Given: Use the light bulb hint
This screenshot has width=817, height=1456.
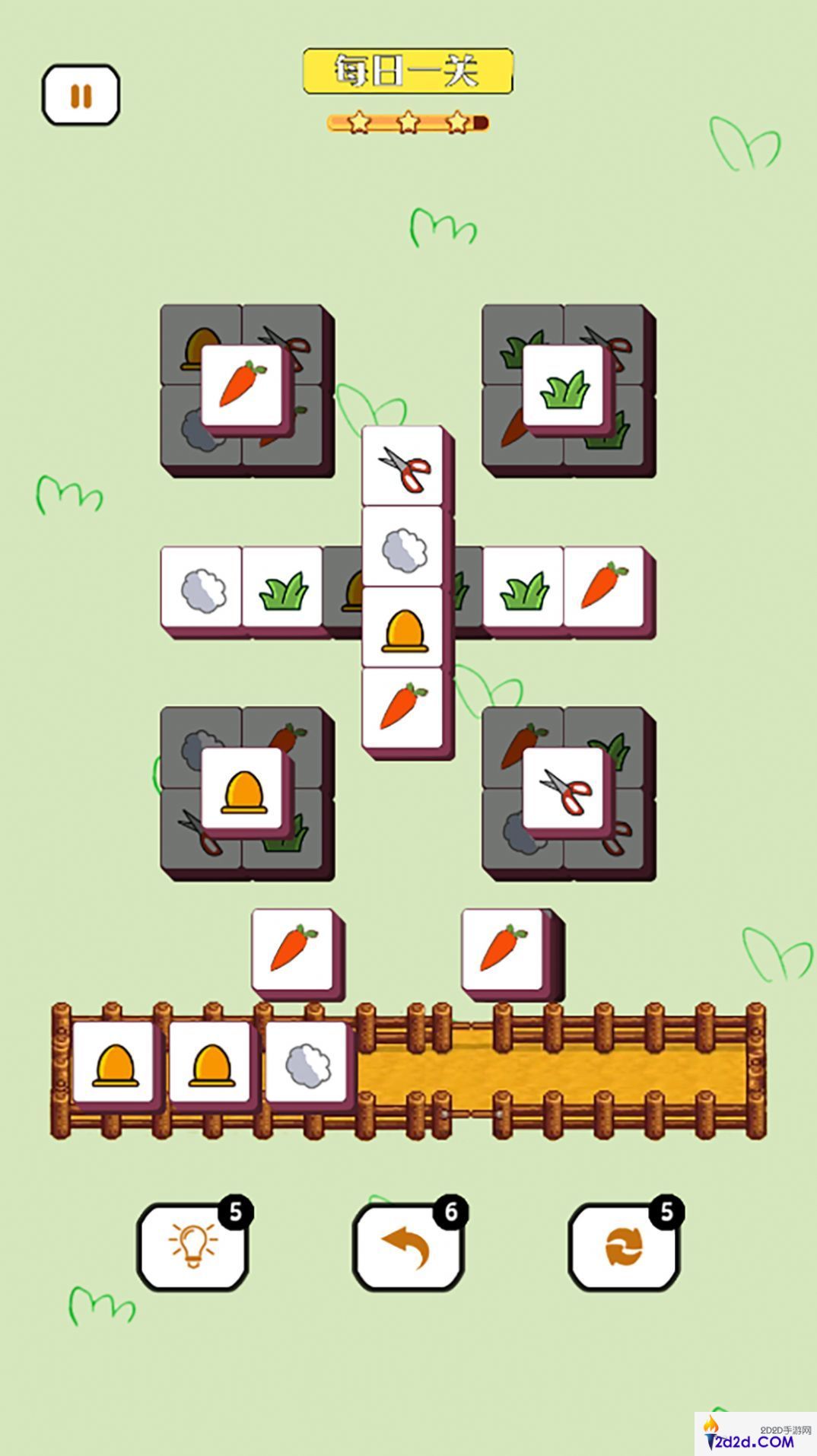Looking at the screenshot, I should tap(192, 1246).
